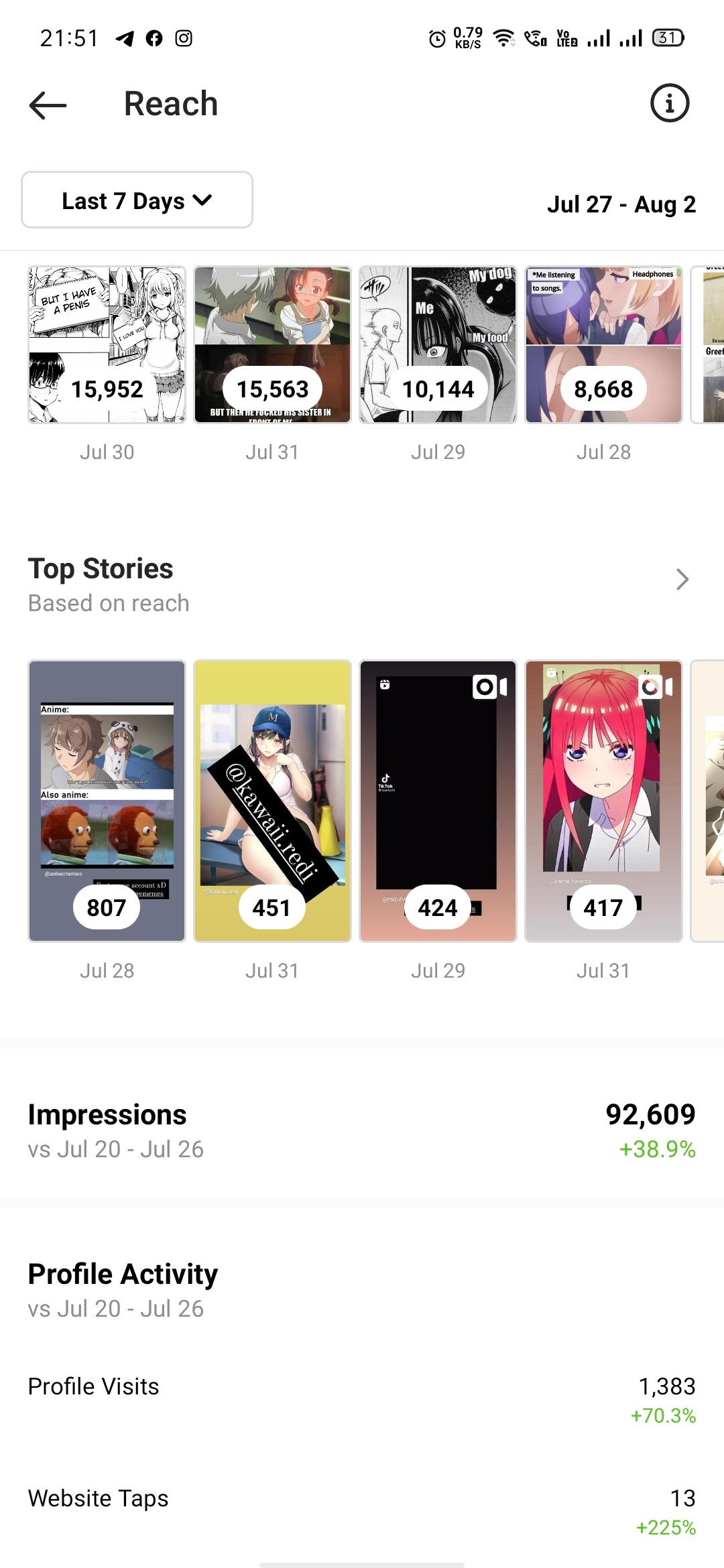Open the top post with 10,144 reach

pyautogui.click(x=438, y=345)
